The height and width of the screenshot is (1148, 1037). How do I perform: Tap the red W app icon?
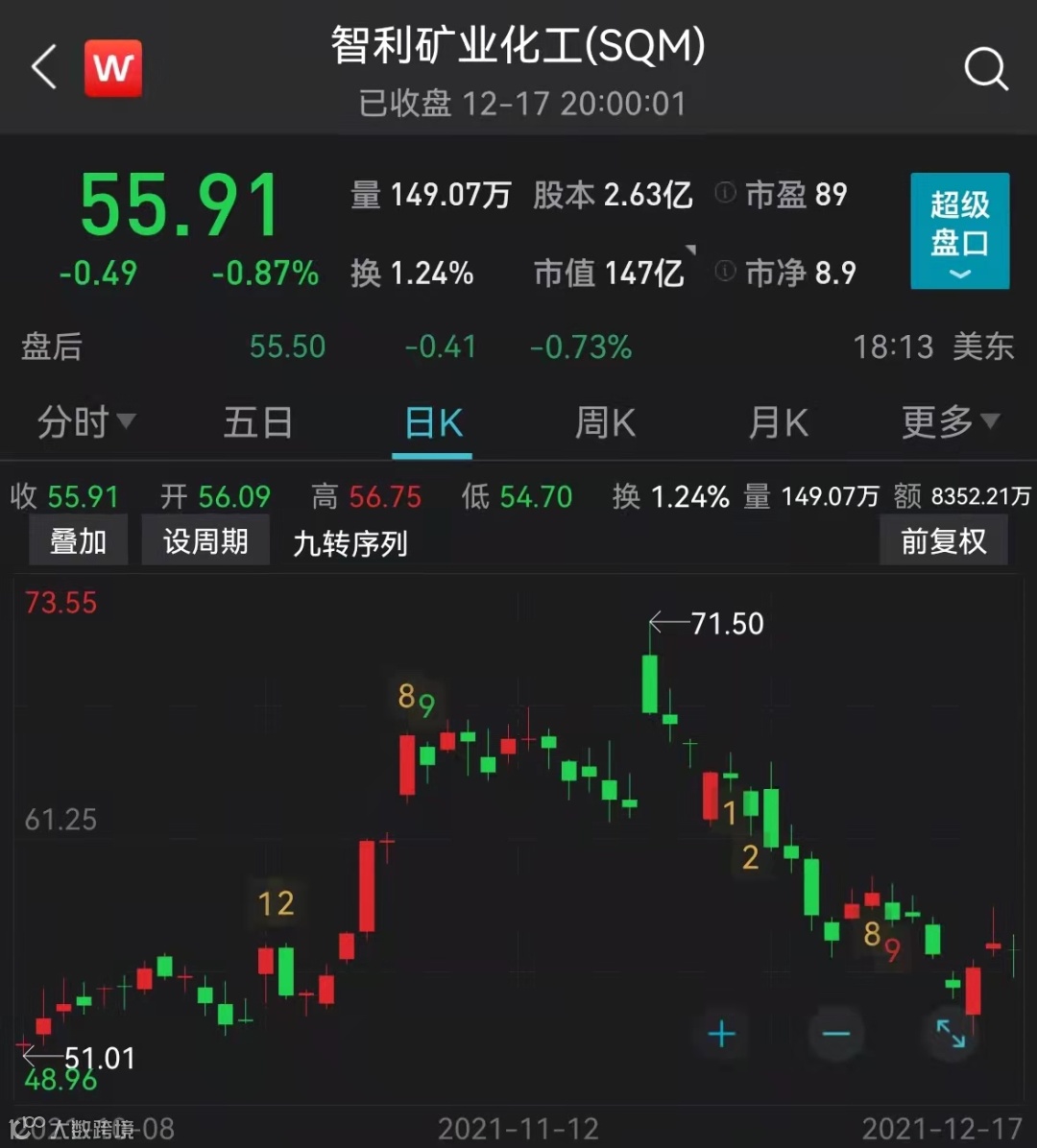(113, 68)
